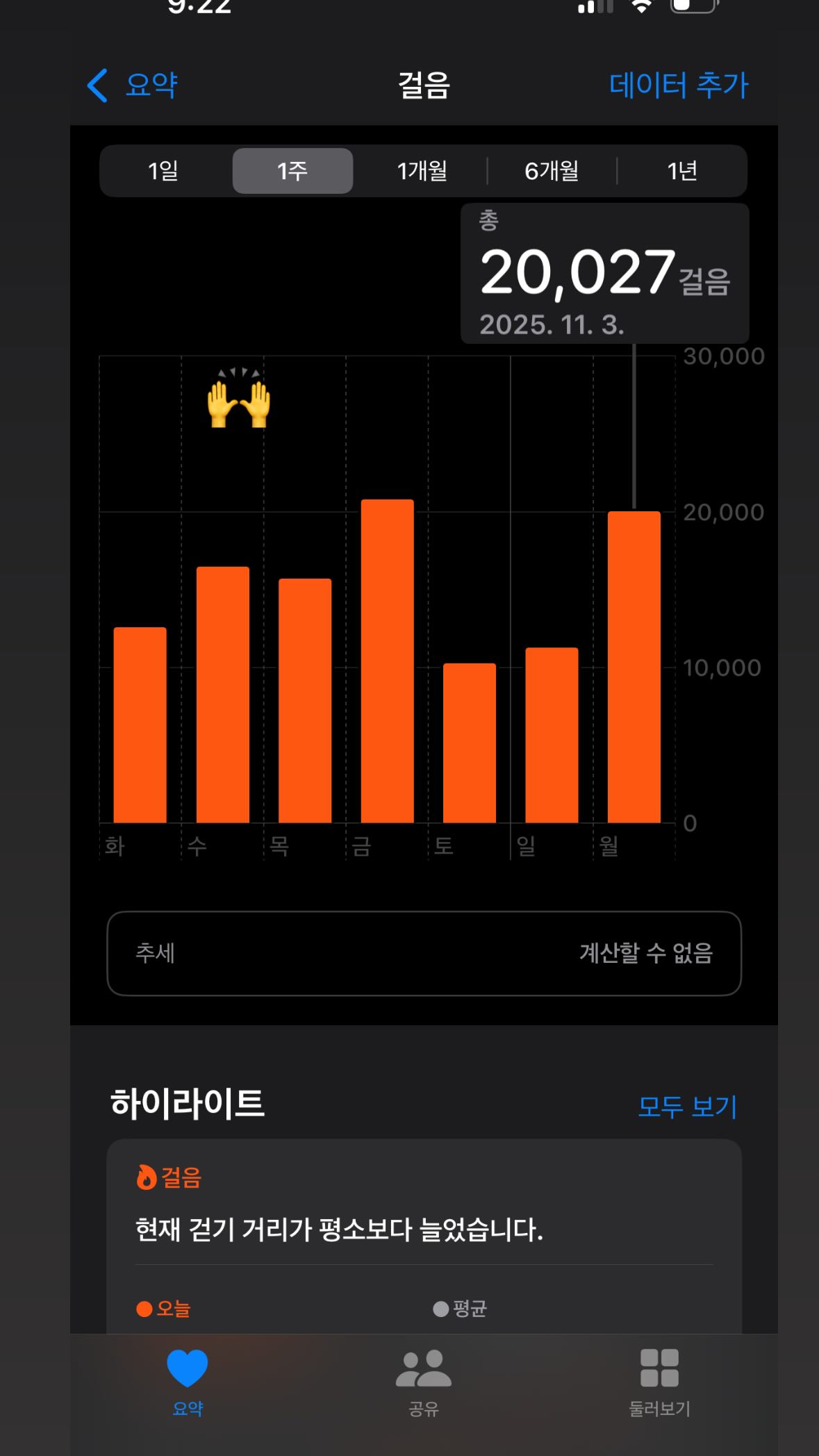Open the 둘러보기 browse tab with grid icon
This screenshot has width=819, height=1456.
click(659, 1382)
